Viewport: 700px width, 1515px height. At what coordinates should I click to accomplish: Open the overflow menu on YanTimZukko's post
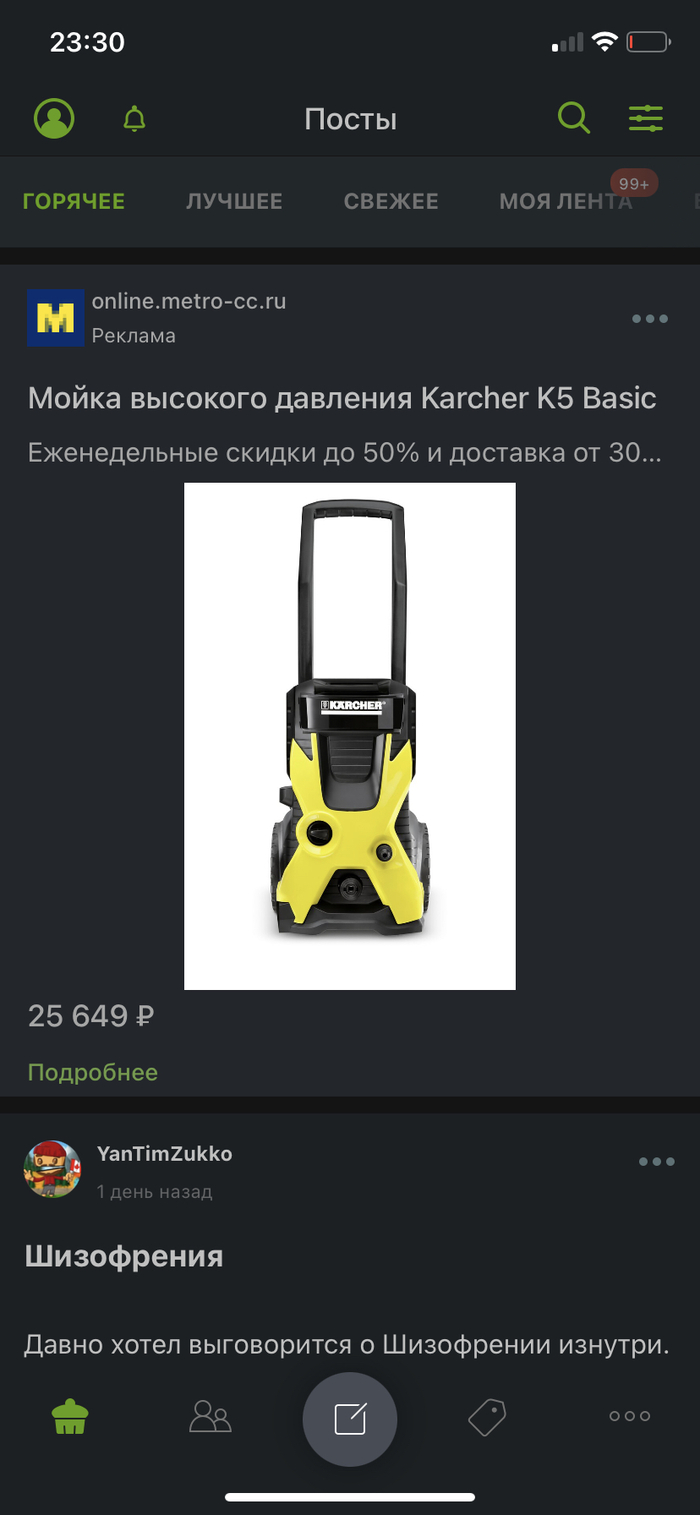656,1161
